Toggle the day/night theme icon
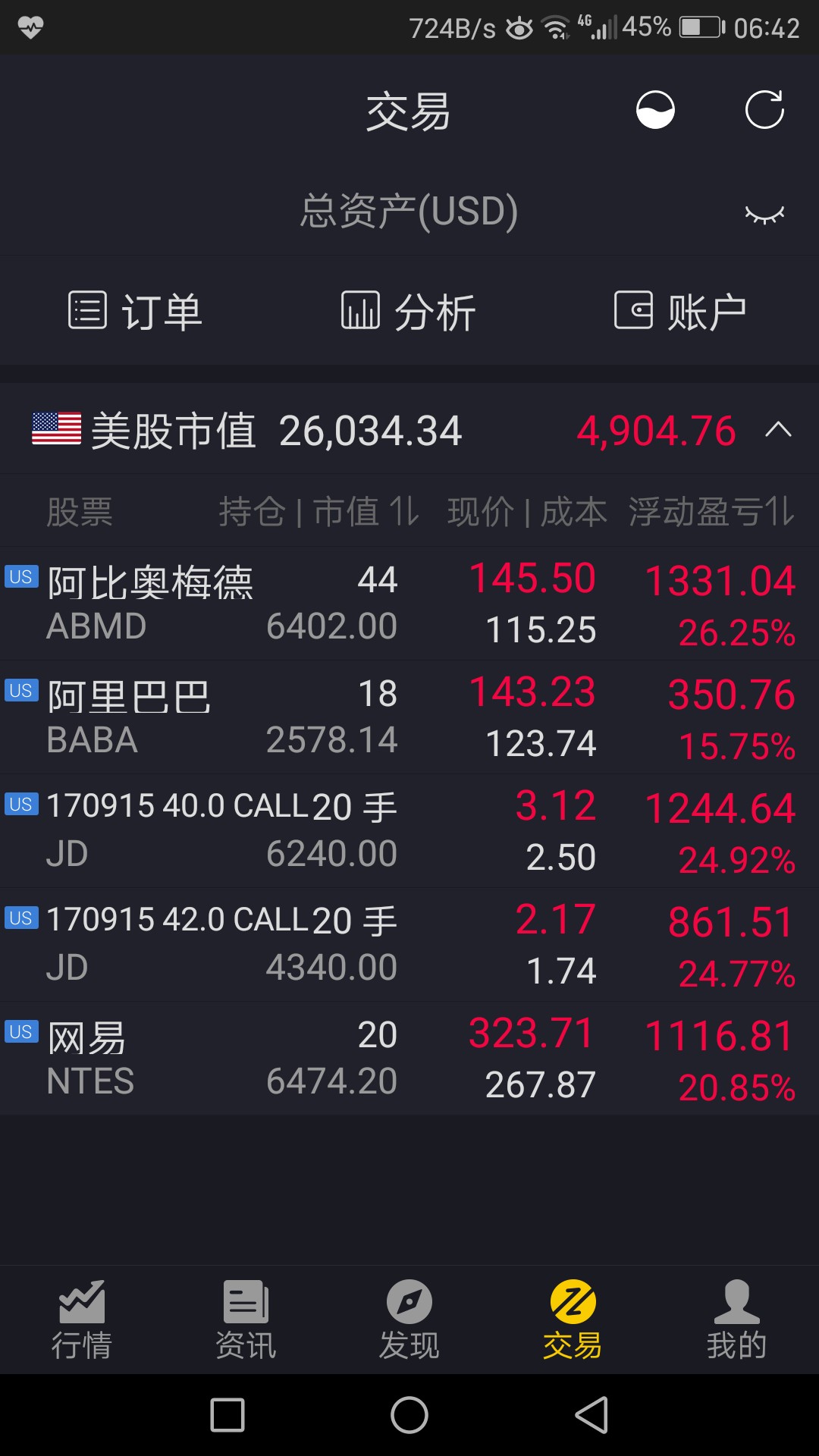 pos(655,110)
